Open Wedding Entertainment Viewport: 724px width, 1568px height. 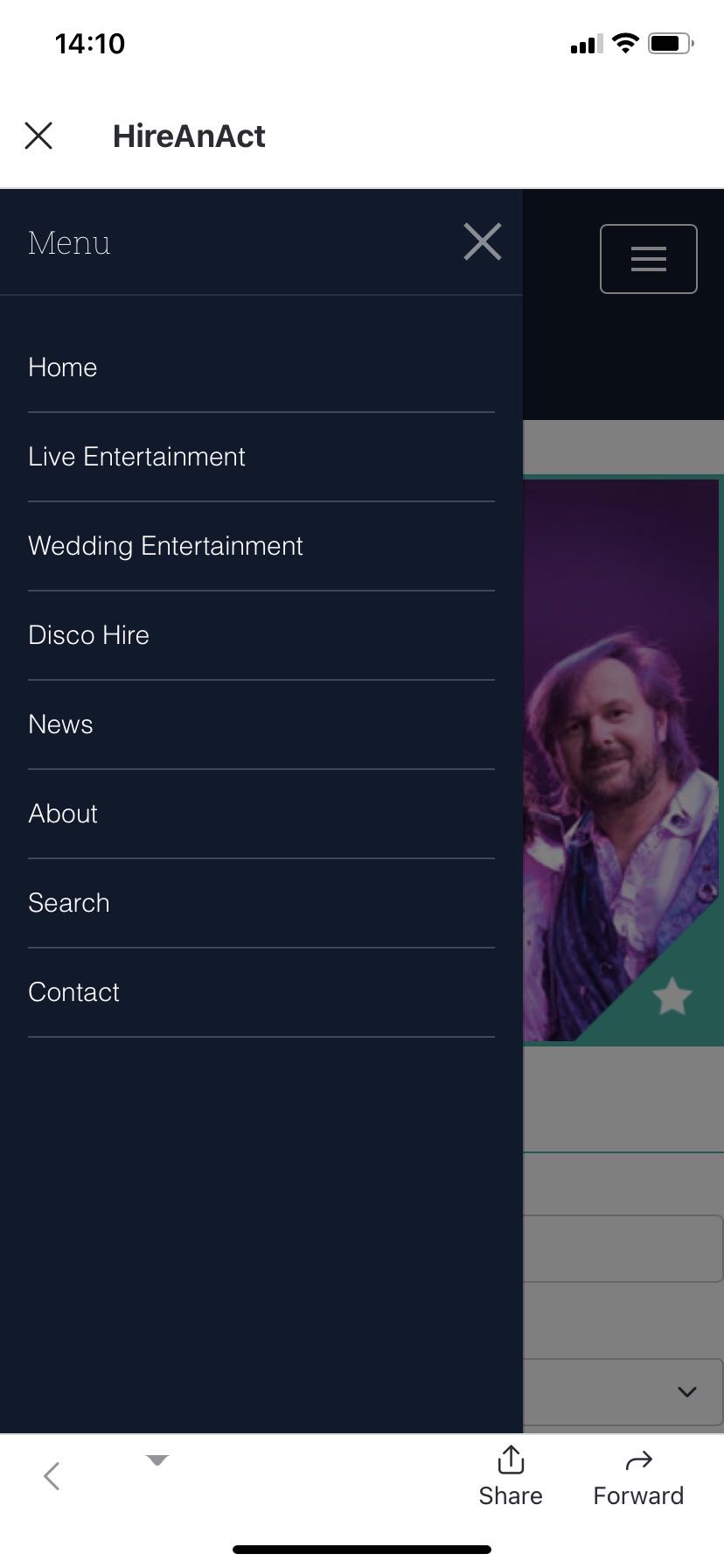261,546
